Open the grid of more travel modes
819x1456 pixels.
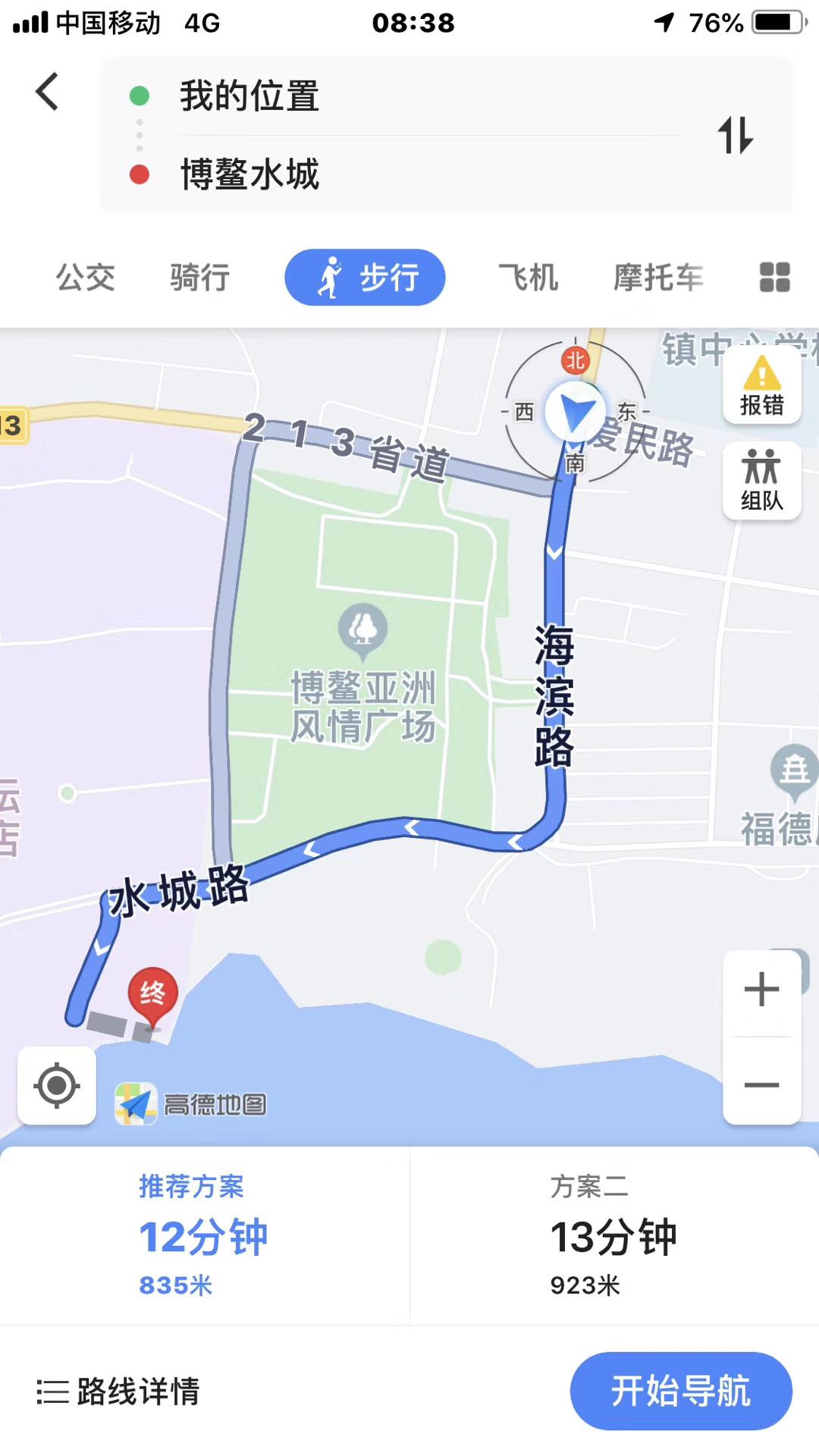click(x=774, y=277)
